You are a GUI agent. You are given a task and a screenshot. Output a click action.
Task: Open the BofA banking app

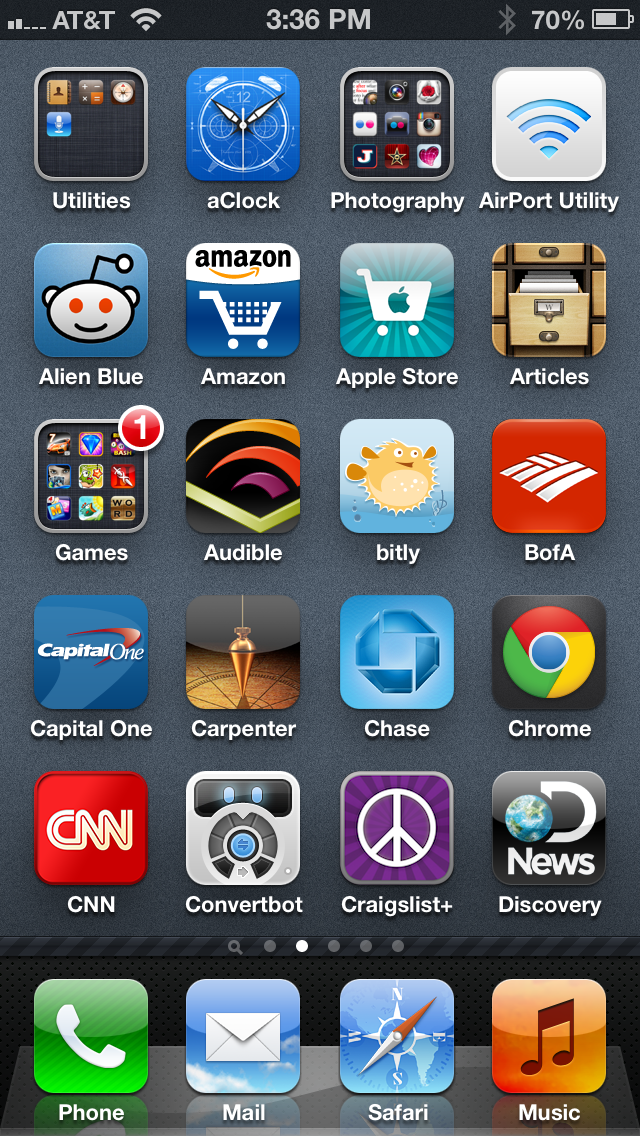(549, 476)
